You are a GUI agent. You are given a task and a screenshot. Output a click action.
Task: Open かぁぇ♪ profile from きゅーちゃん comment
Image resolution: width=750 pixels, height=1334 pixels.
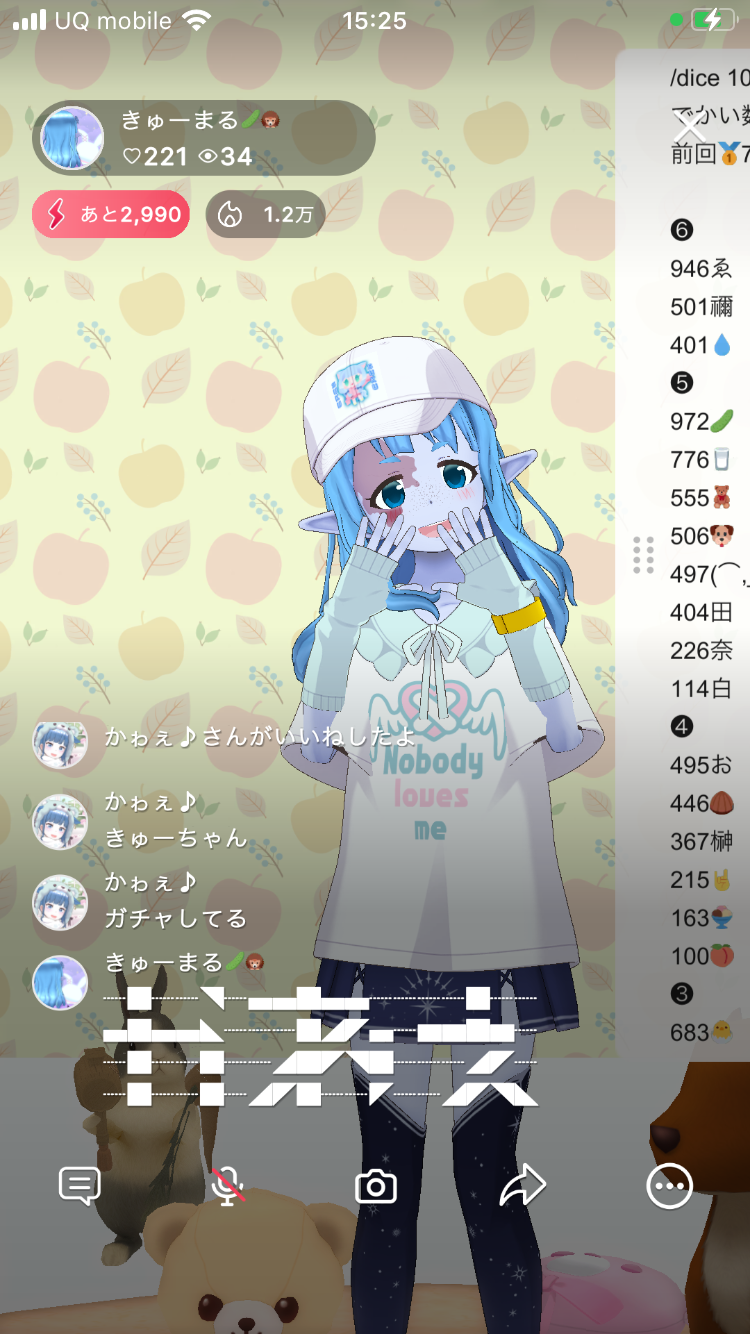click(60, 822)
